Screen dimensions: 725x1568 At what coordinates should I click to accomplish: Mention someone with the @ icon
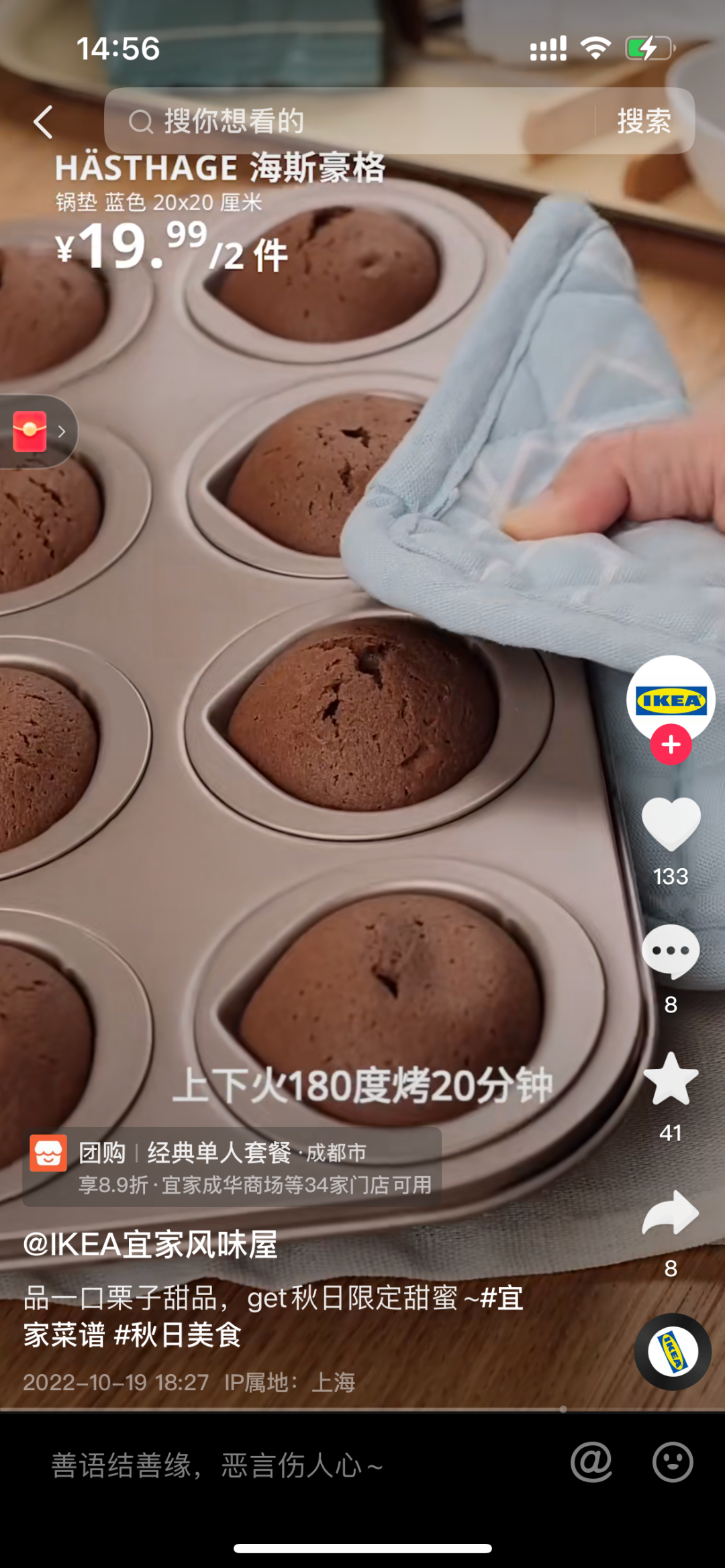click(x=591, y=1463)
